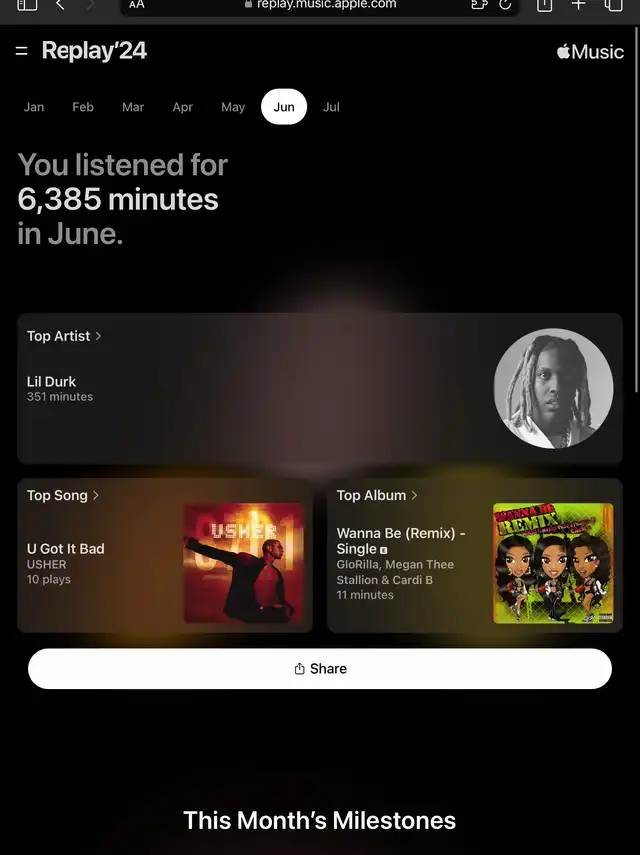Share your June Replay
The image size is (640, 855).
click(320, 669)
